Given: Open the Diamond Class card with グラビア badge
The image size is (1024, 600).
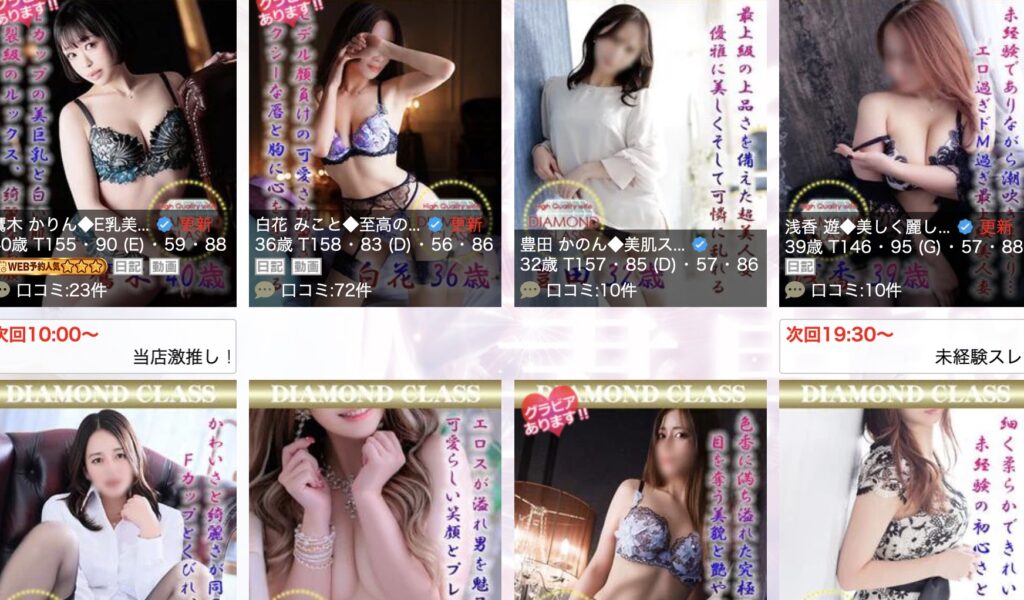Looking at the screenshot, I should tap(640, 490).
